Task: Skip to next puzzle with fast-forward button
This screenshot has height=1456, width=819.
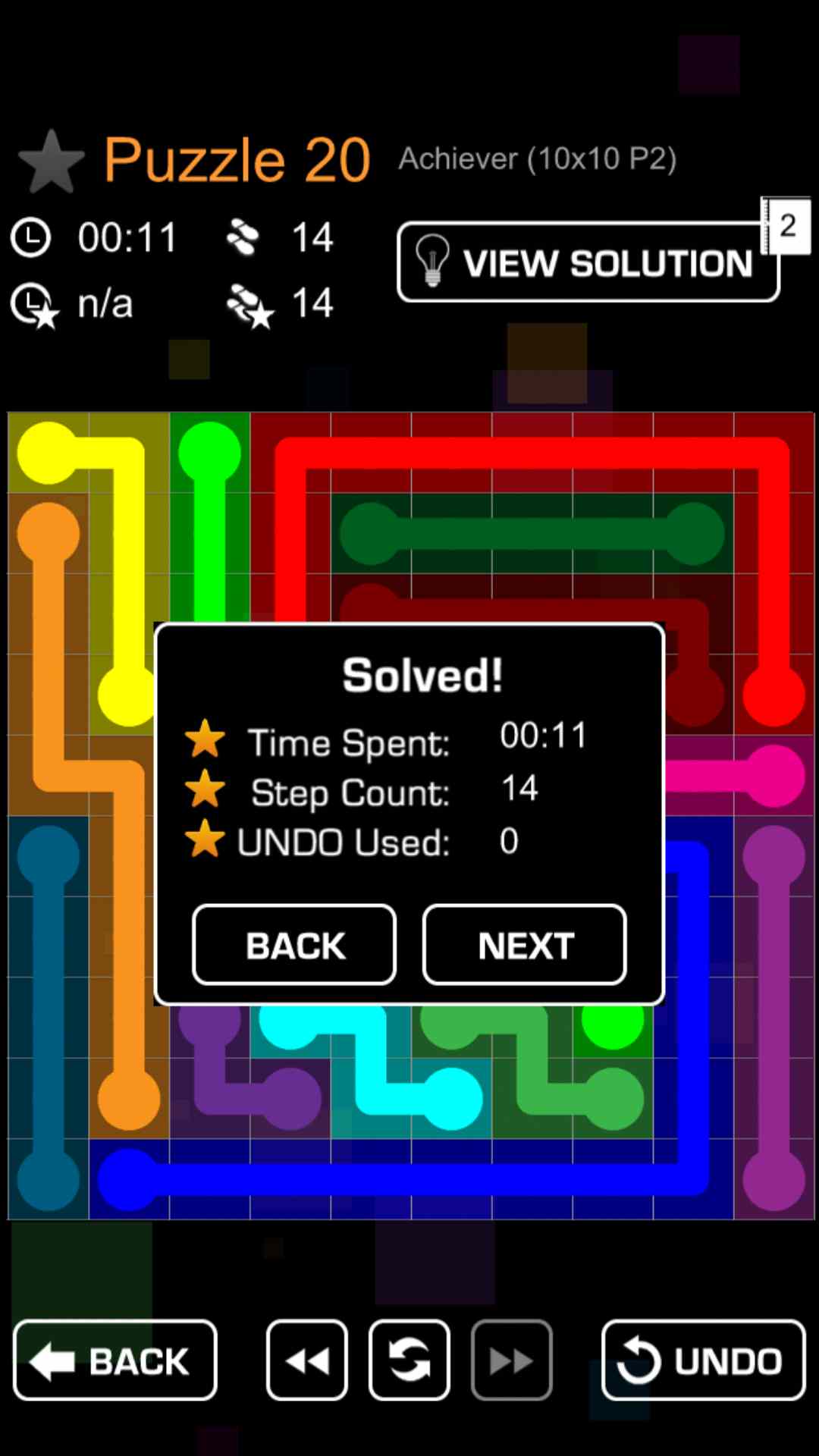Action: click(511, 1360)
